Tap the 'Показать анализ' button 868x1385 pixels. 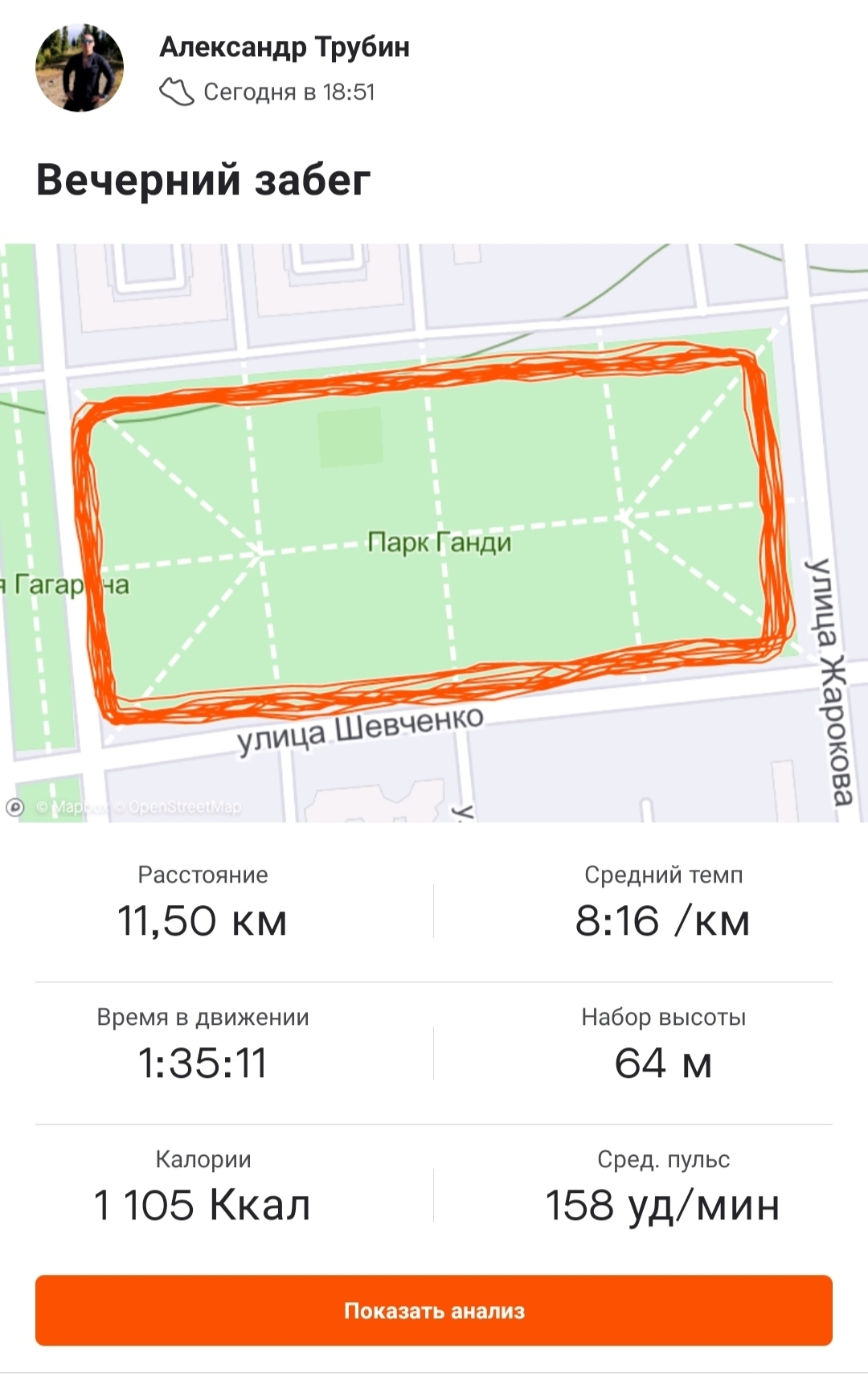click(x=434, y=1310)
